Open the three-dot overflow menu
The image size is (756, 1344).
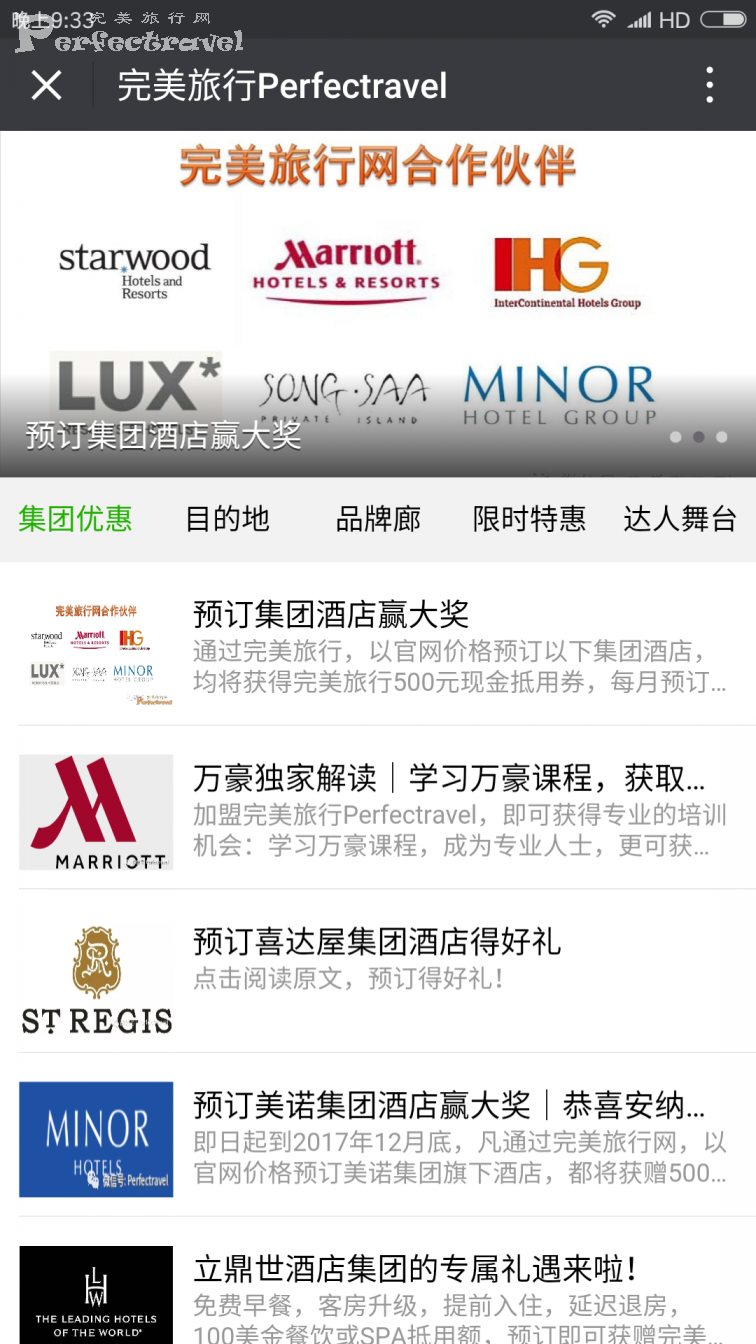click(709, 86)
